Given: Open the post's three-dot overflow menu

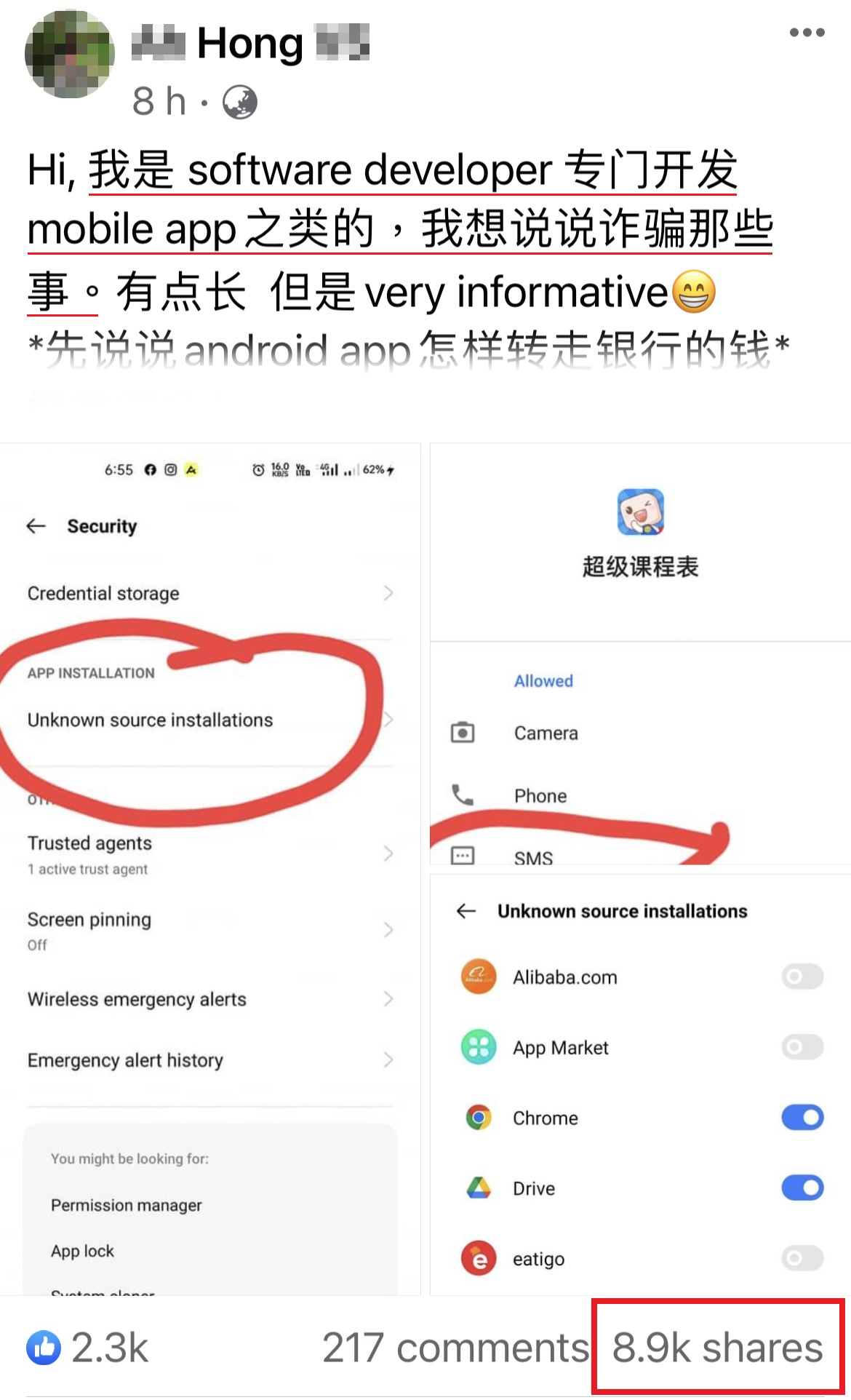Looking at the screenshot, I should point(807,33).
